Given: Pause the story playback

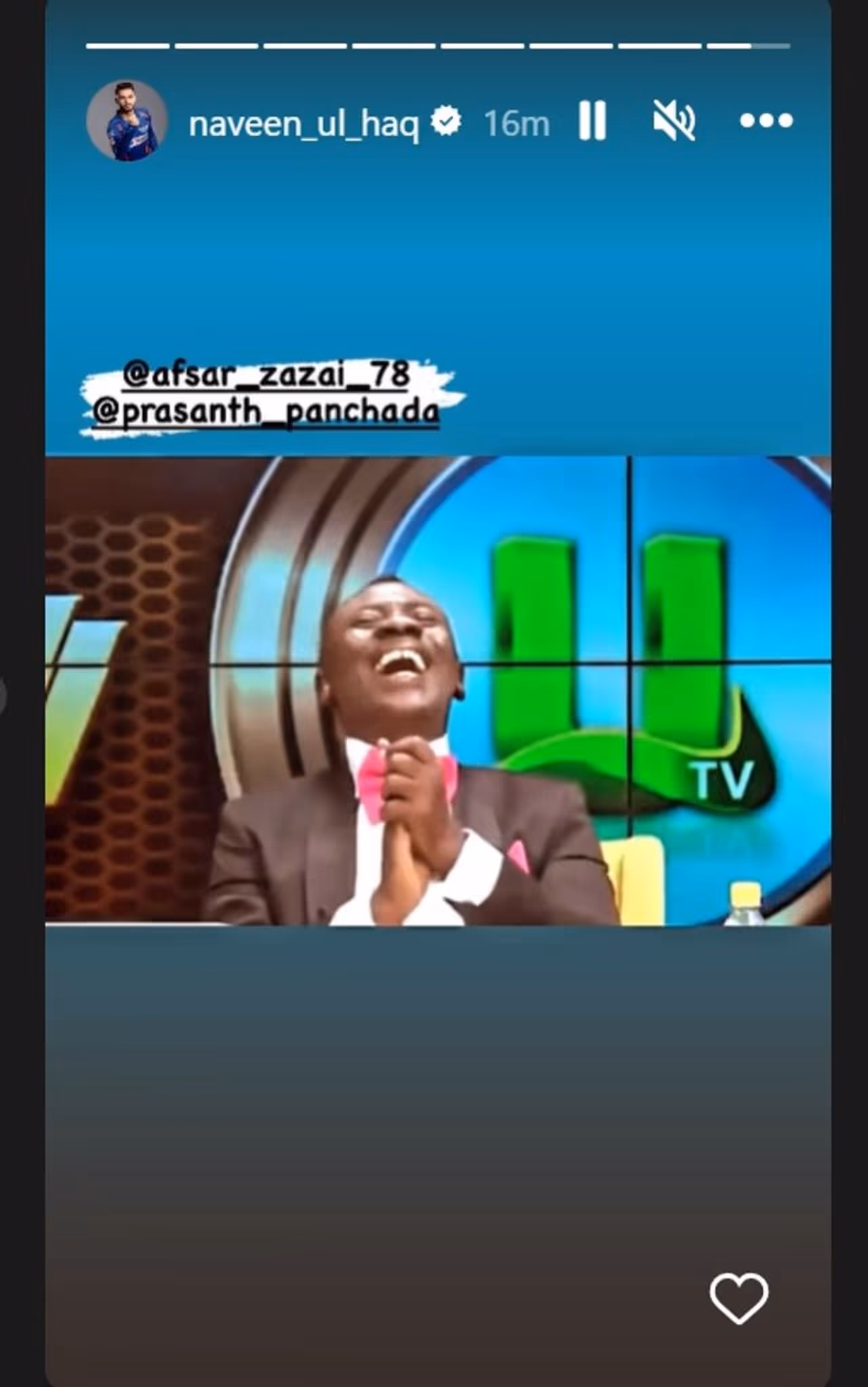Looking at the screenshot, I should 592,121.
